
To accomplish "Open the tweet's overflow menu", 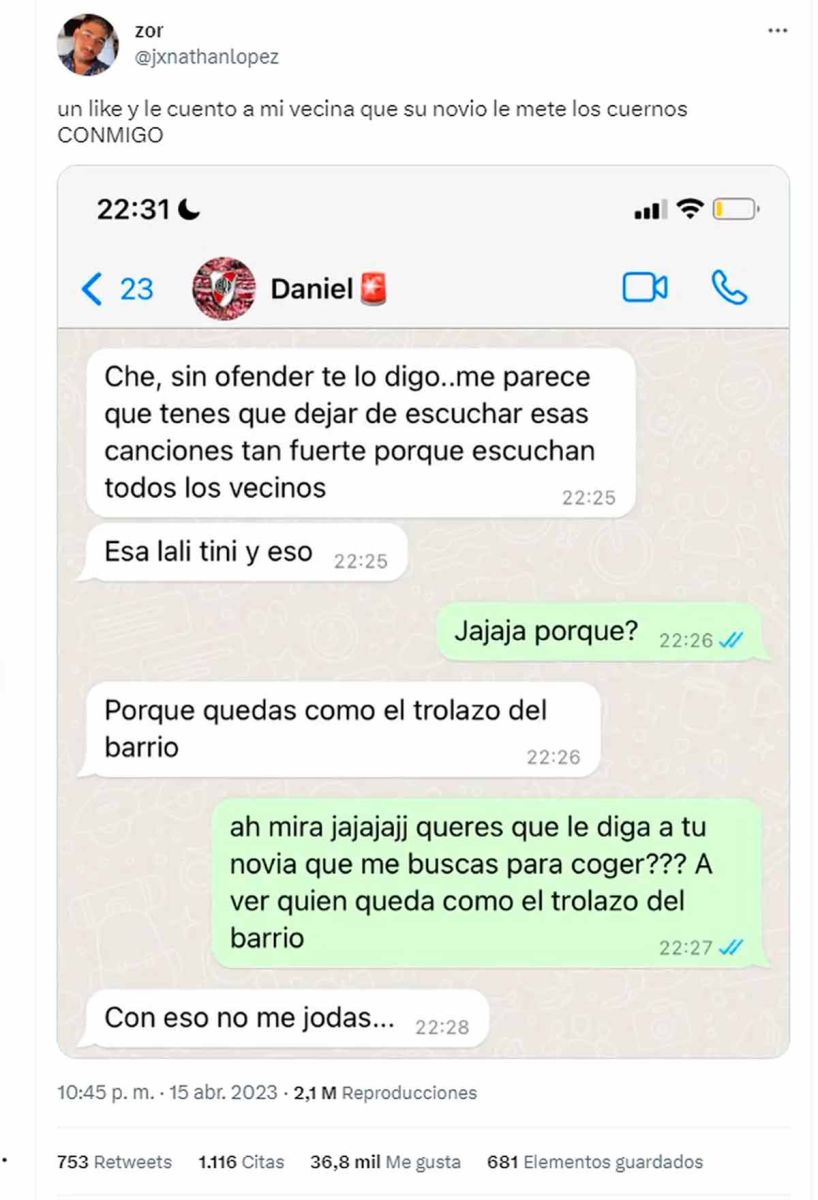I will click(777, 32).
